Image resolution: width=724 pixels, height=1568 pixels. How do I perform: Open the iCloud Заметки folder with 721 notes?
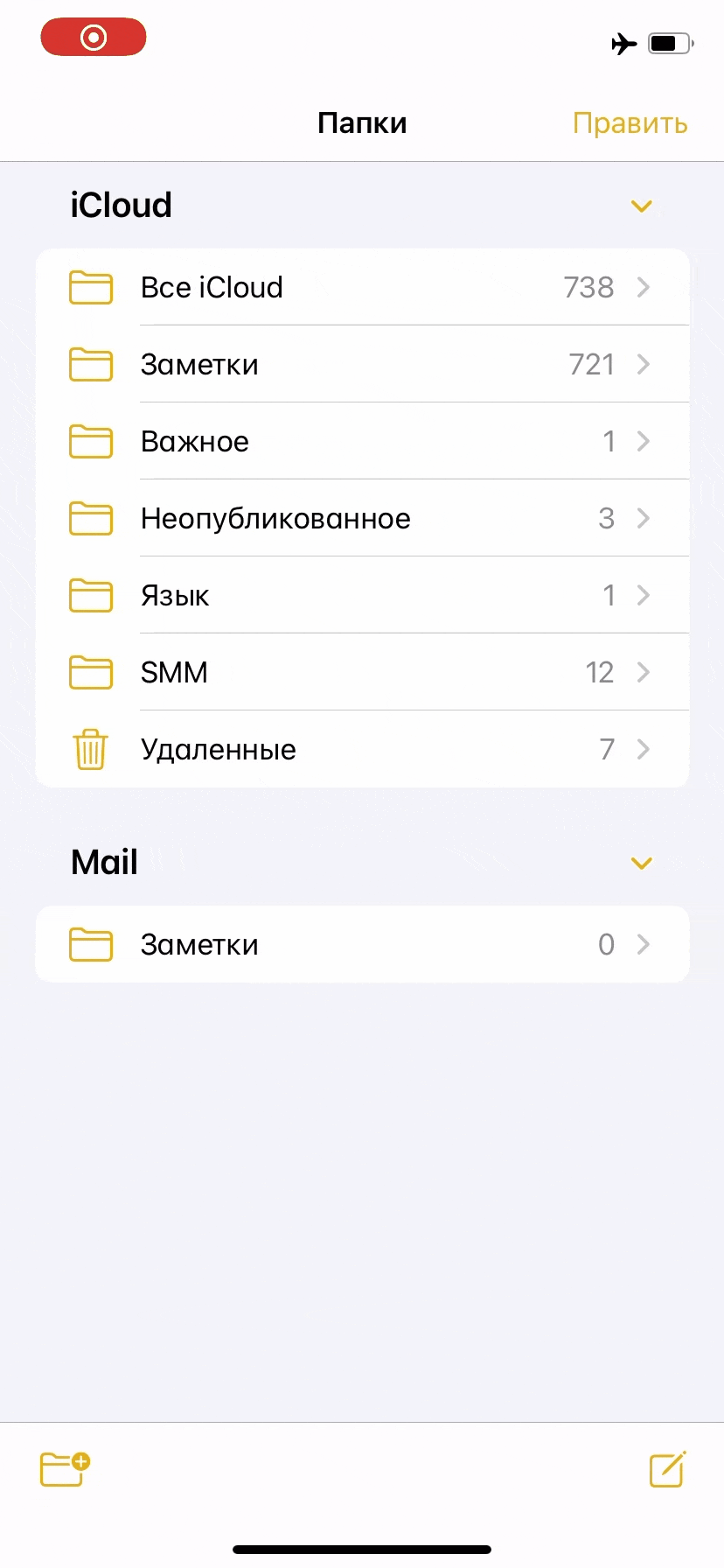click(x=362, y=364)
